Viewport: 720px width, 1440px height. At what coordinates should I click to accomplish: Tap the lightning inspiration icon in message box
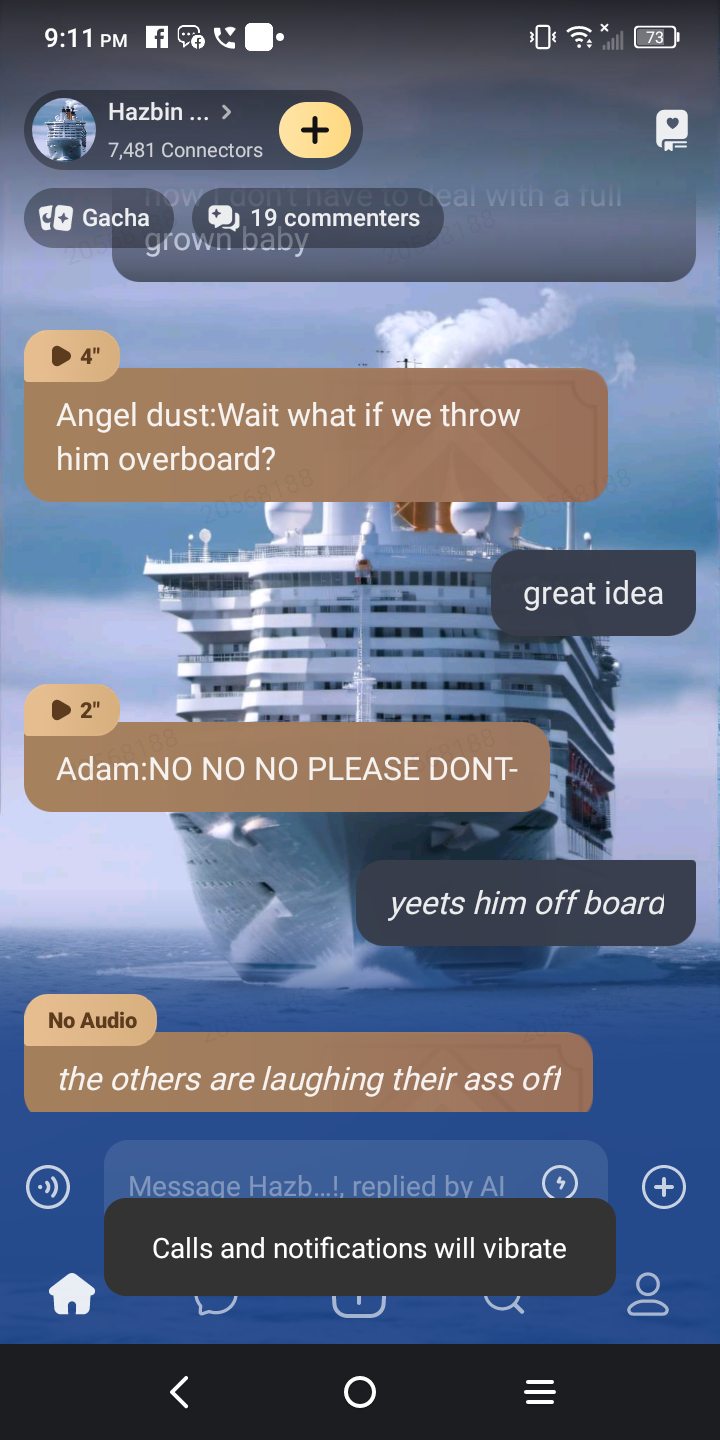560,1183
